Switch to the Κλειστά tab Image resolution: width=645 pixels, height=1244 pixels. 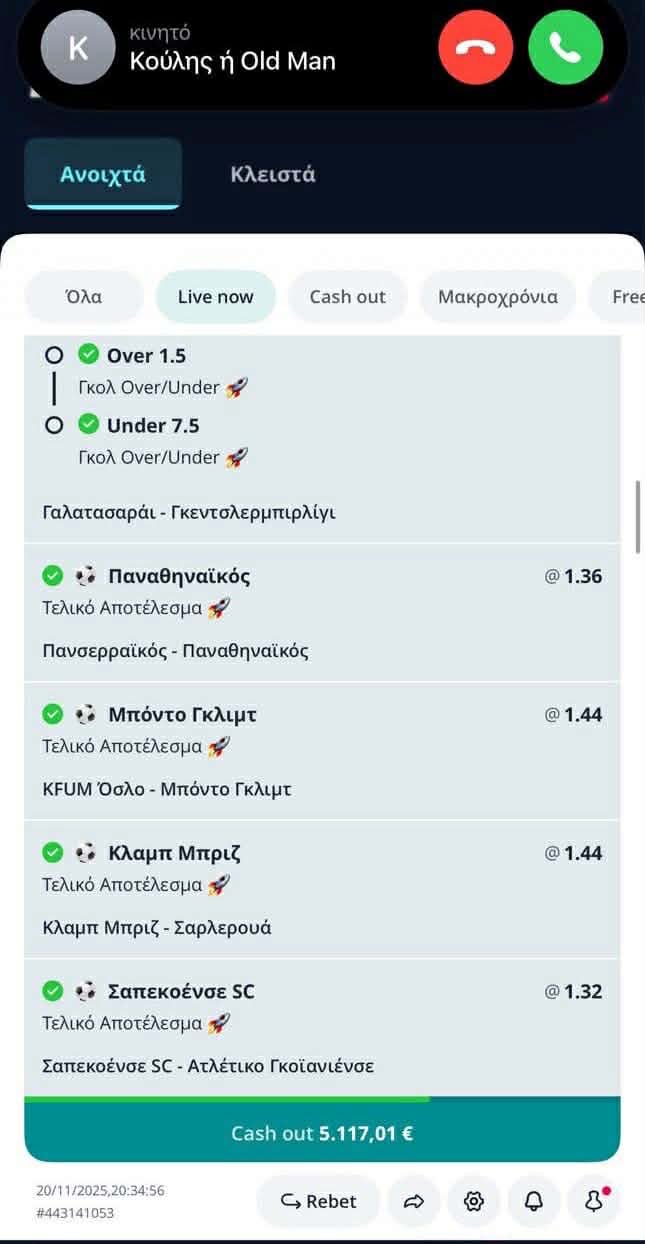tap(273, 174)
